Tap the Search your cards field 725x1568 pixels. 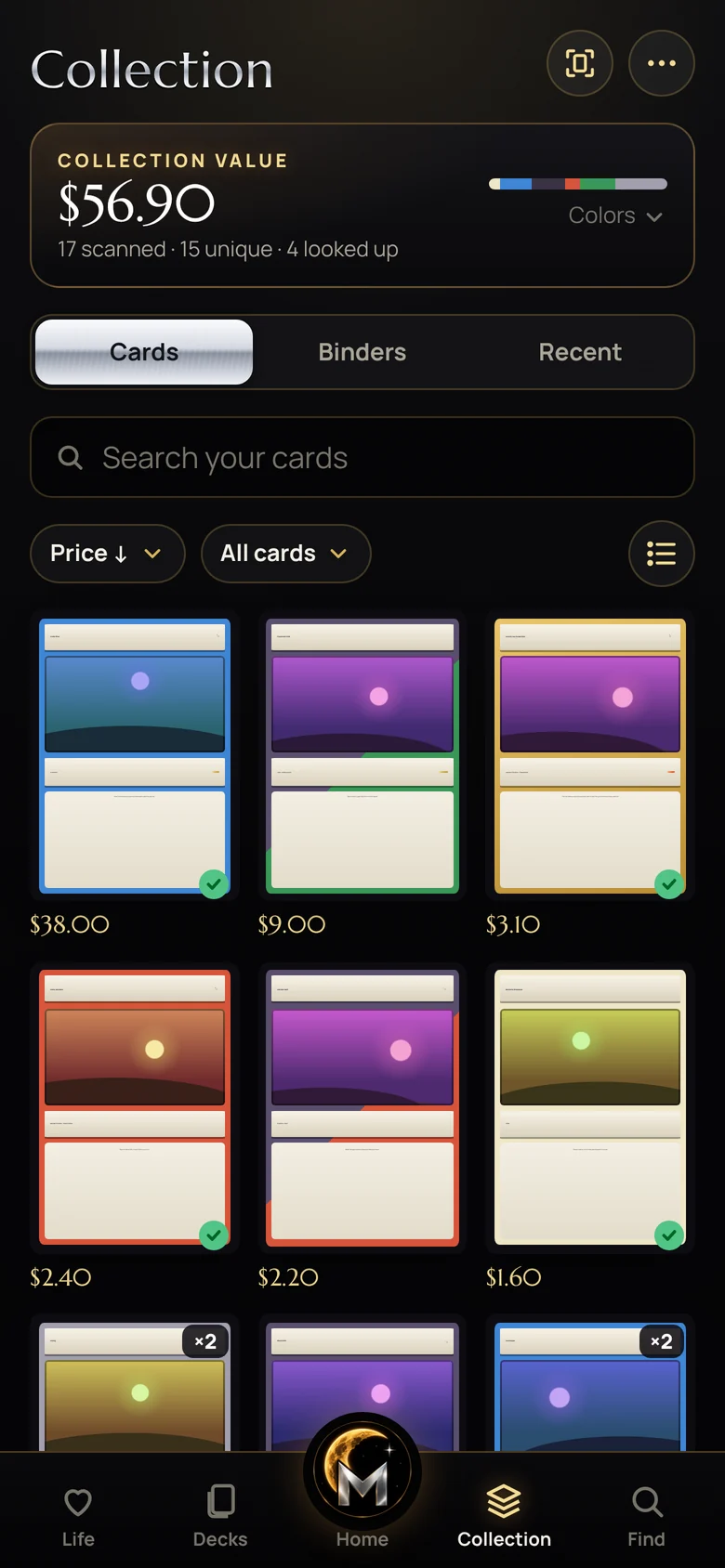tap(362, 457)
